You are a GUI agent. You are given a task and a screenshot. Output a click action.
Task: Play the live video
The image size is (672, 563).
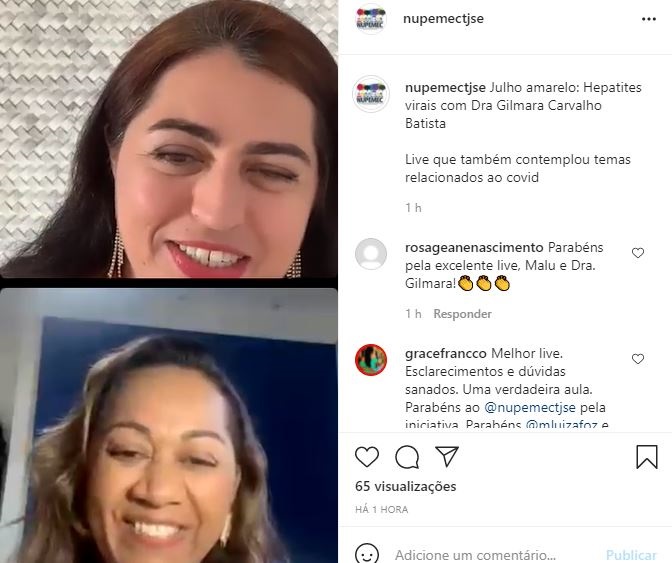point(168,281)
